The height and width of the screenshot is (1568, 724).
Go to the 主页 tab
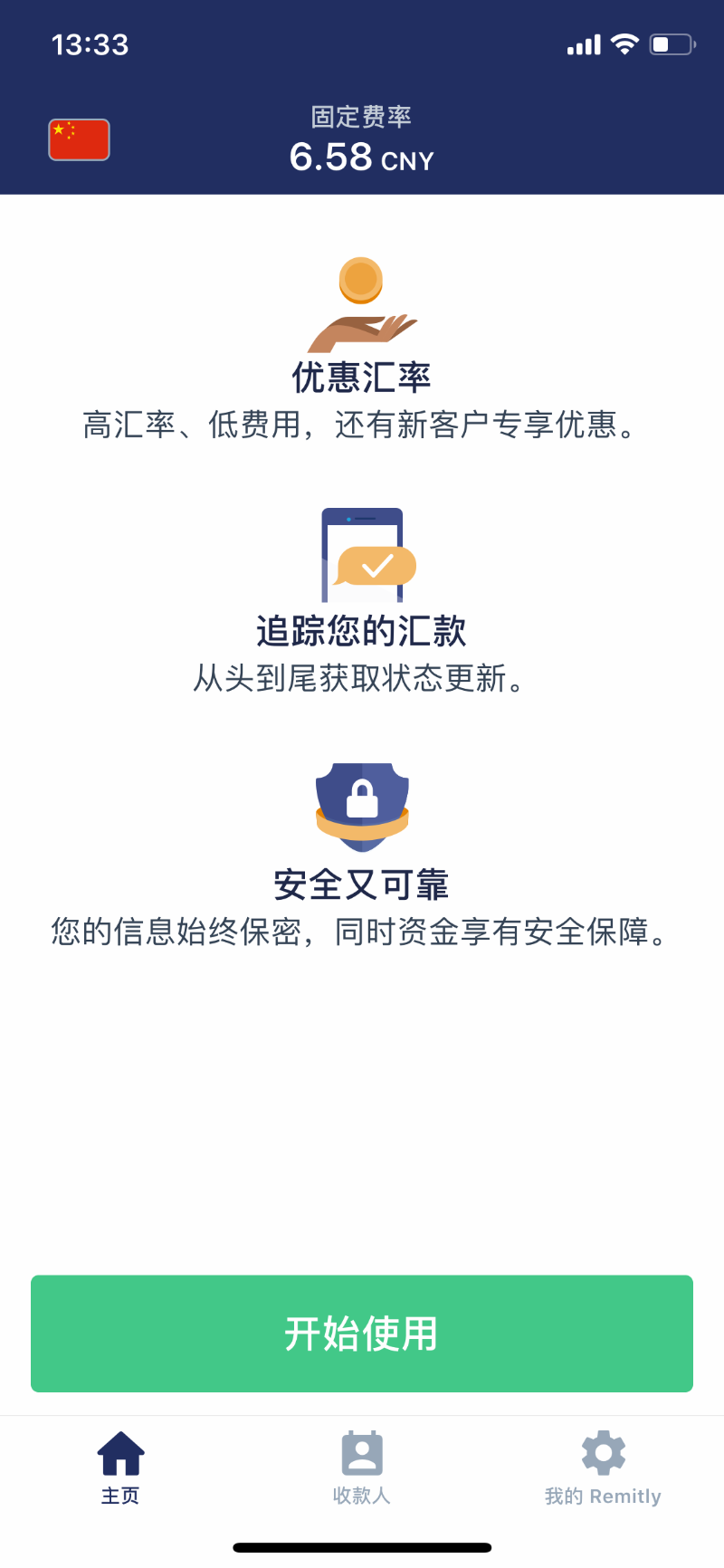point(120,1468)
